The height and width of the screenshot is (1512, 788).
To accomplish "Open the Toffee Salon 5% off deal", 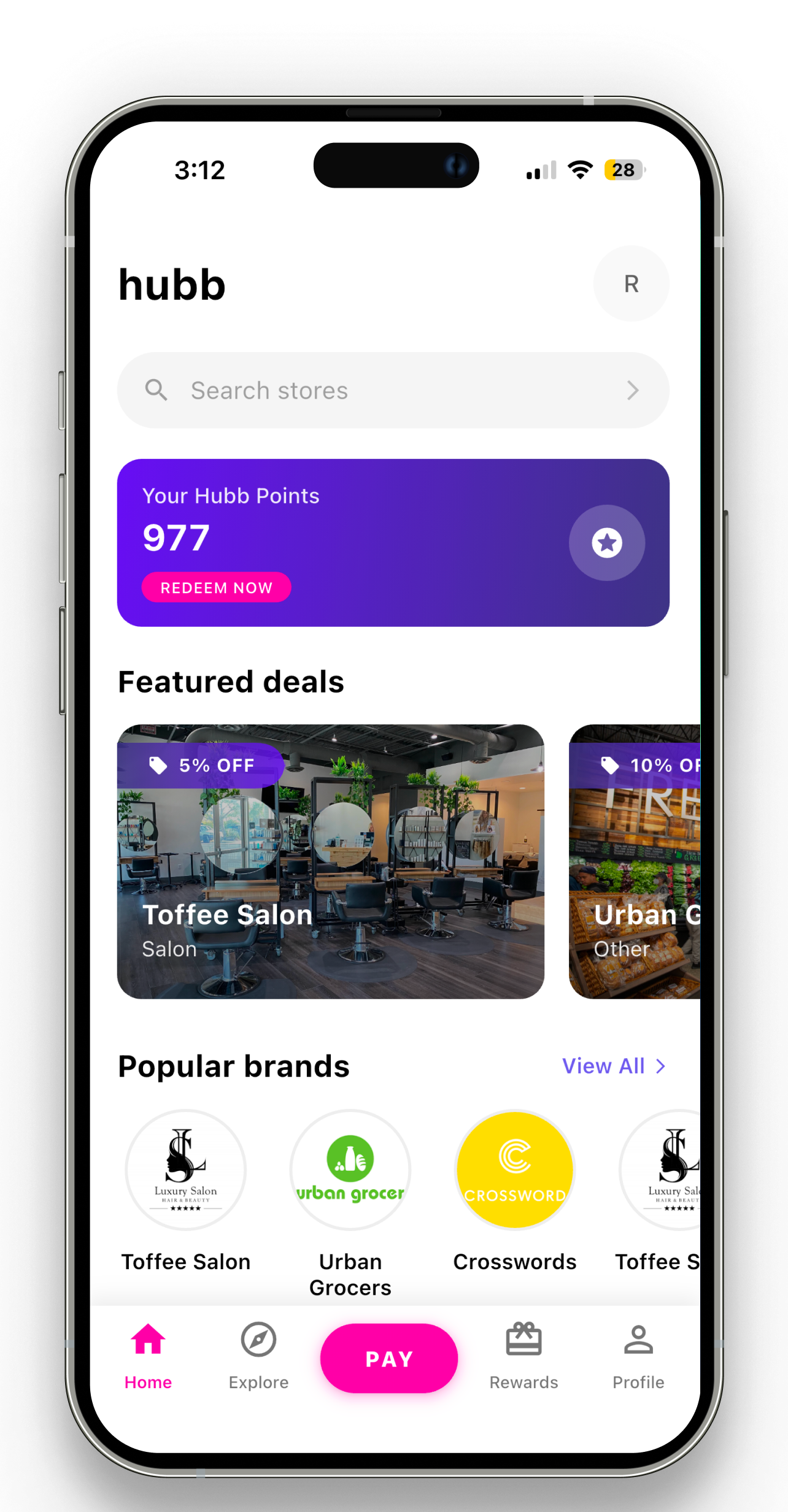I will tap(330, 861).
